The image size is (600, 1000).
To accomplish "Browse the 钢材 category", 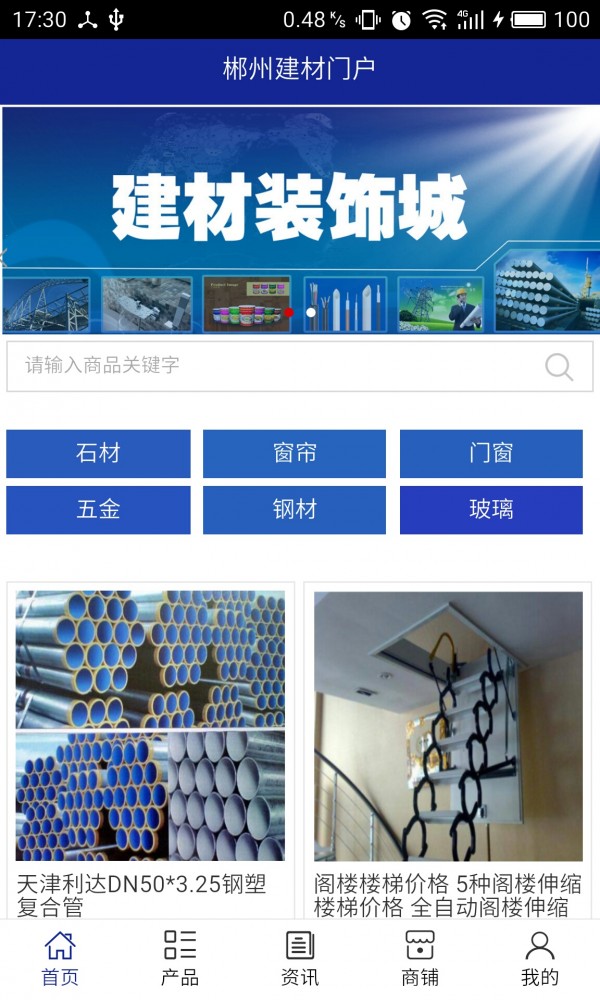I will click(x=294, y=509).
